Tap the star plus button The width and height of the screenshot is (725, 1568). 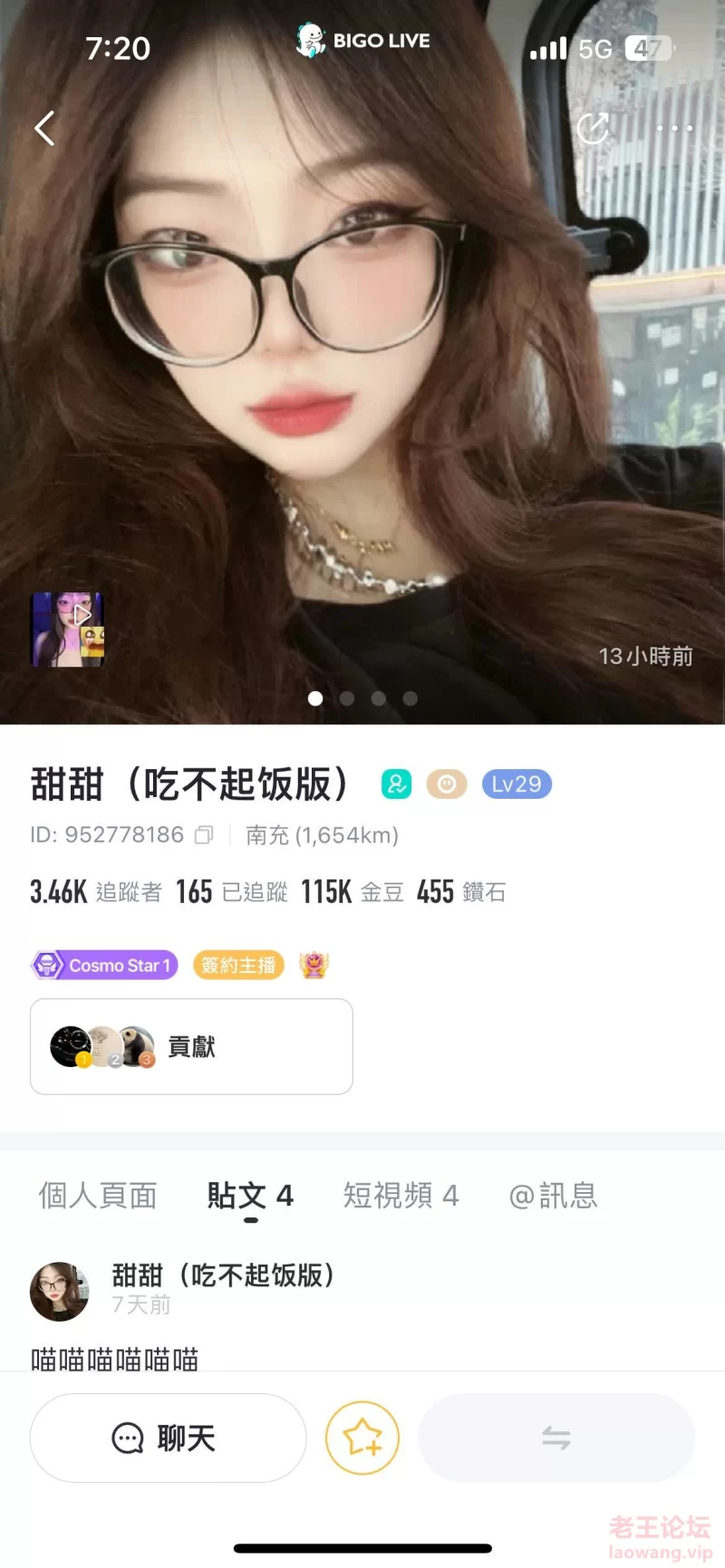click(362, 1438)
